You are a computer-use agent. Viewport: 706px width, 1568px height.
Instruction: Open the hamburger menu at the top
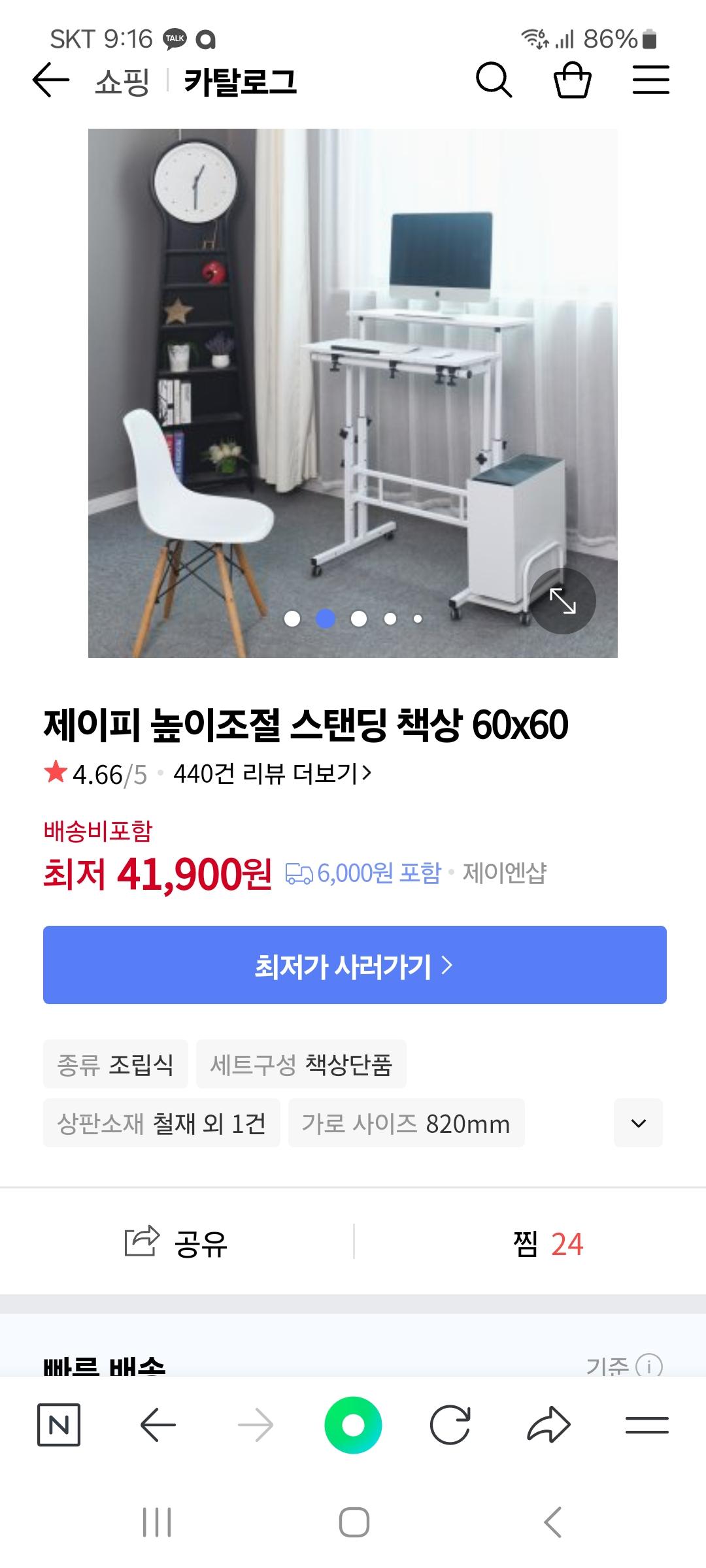point(650,80)
